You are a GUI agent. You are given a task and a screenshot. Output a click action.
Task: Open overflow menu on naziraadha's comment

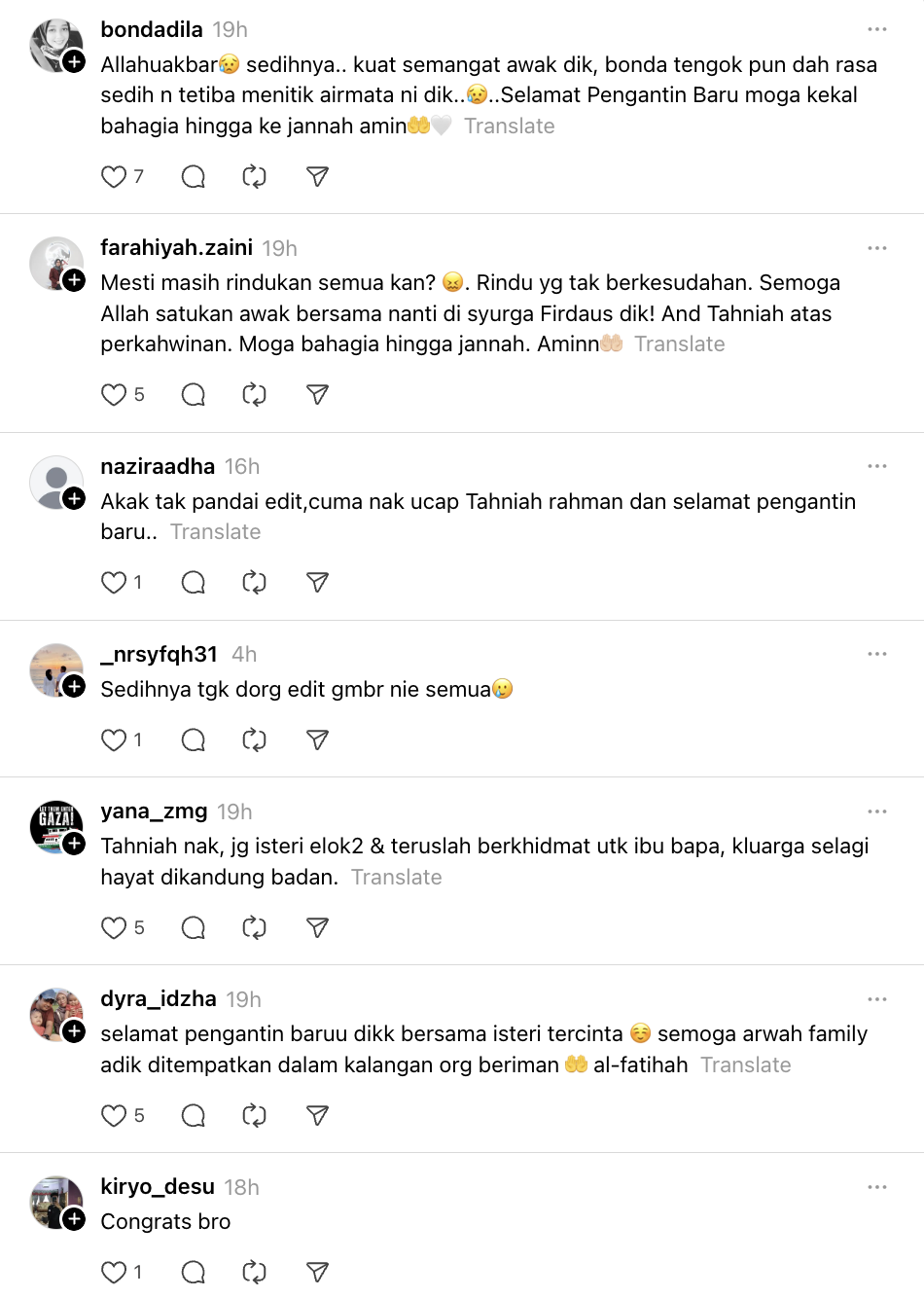pyautogui.click(x=876, y=466)
